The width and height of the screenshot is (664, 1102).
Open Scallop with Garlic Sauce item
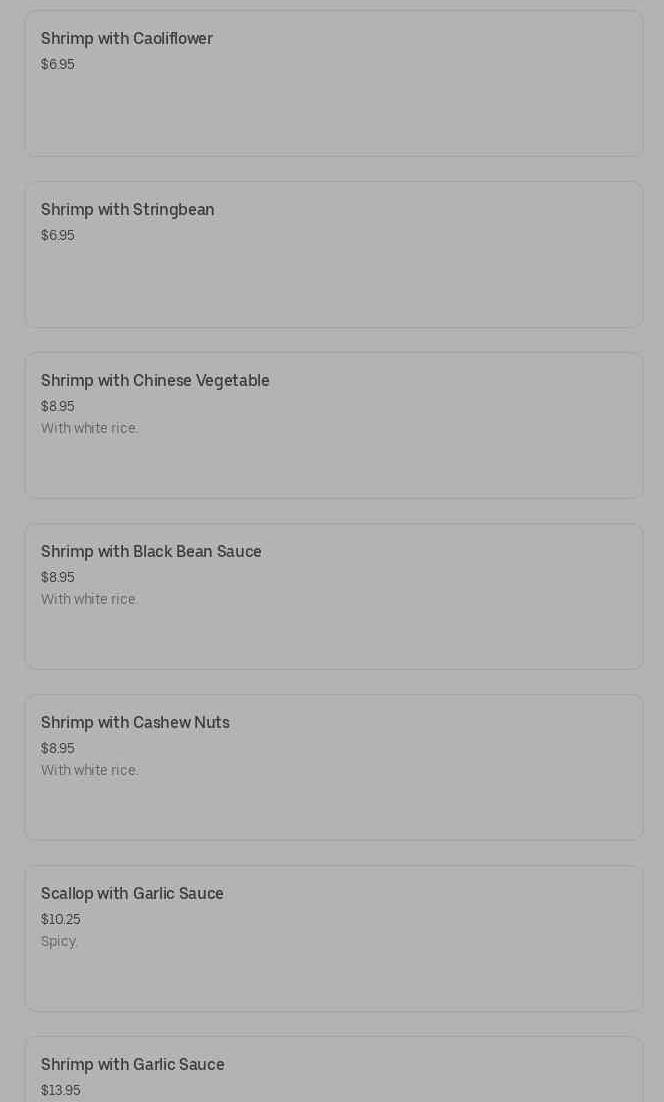(333, 938)
